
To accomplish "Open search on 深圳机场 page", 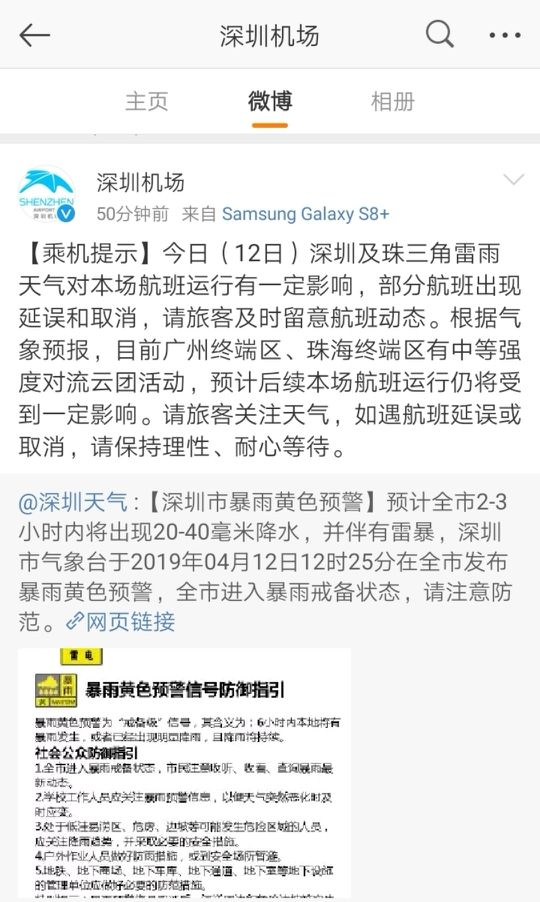I will coord(439,35).
